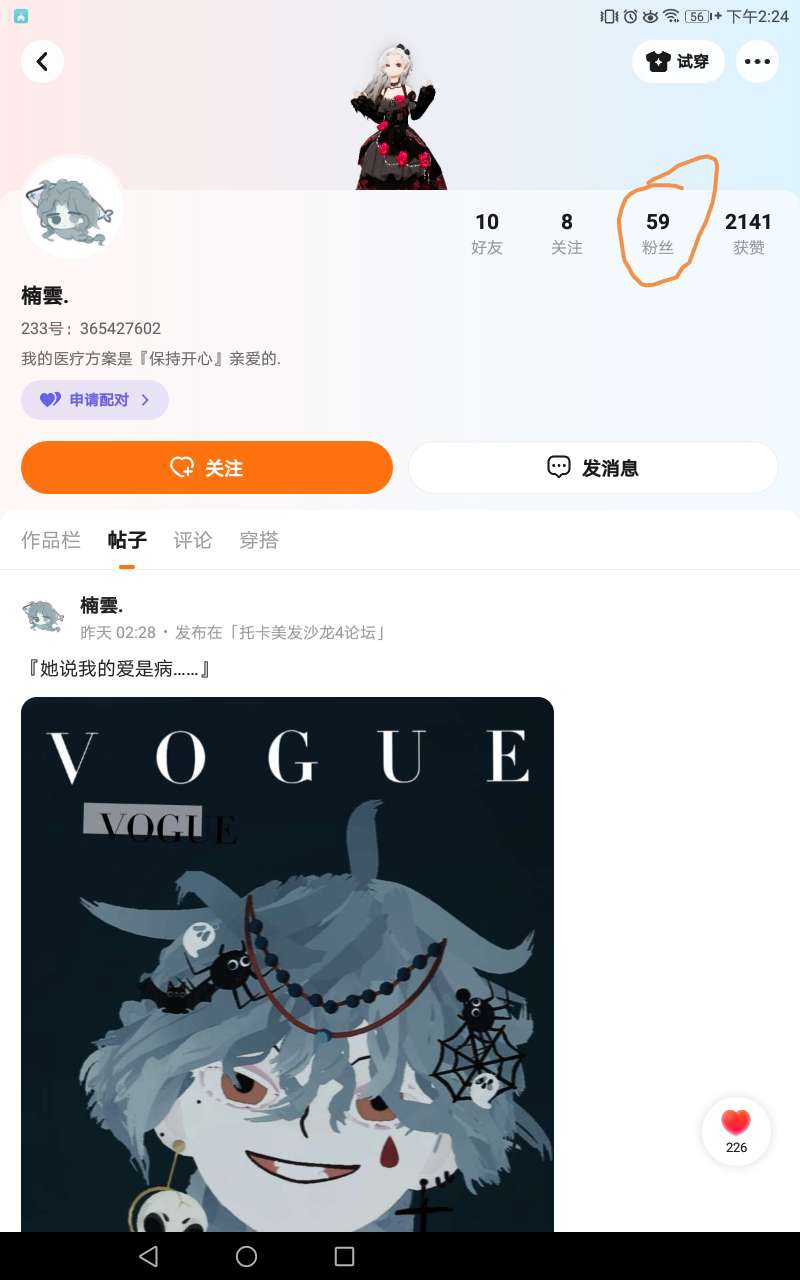Open the three-dot overflow menu
Image resolution: width=800 pixels, height=1280 pixels.
[757, 62]
